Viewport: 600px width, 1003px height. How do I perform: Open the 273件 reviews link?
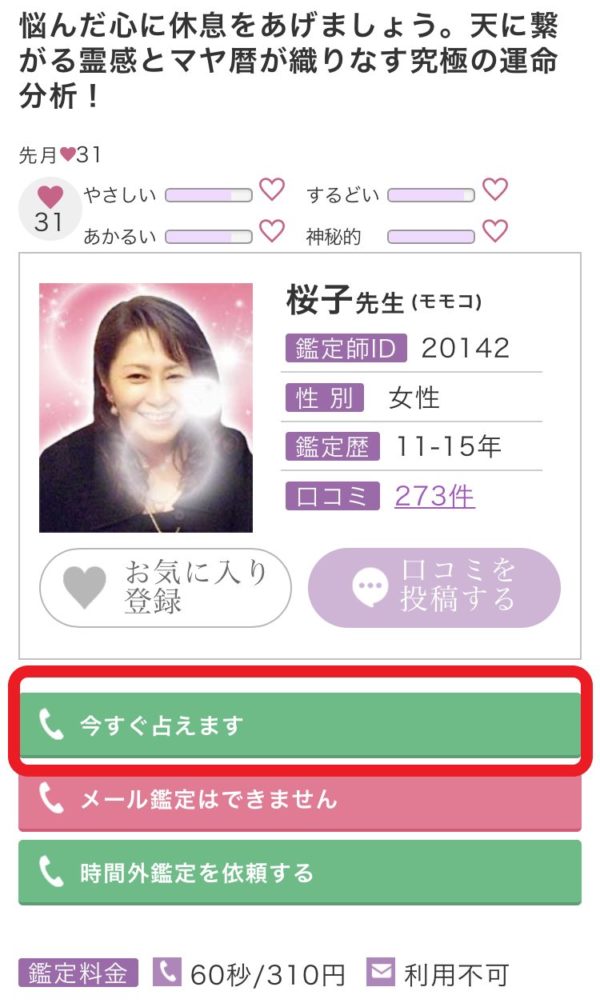[x=434, y=495]
